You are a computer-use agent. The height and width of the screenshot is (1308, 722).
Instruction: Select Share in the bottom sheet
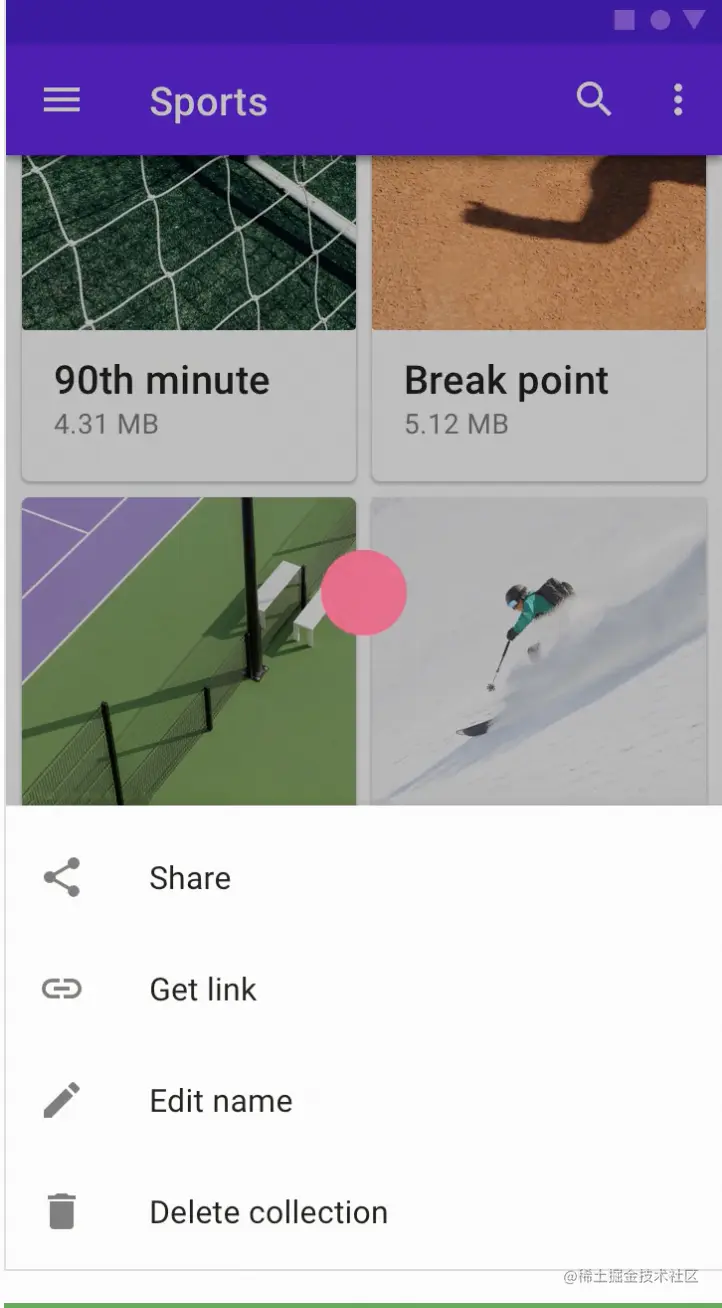pyautogui.click(x=361, y=878)
